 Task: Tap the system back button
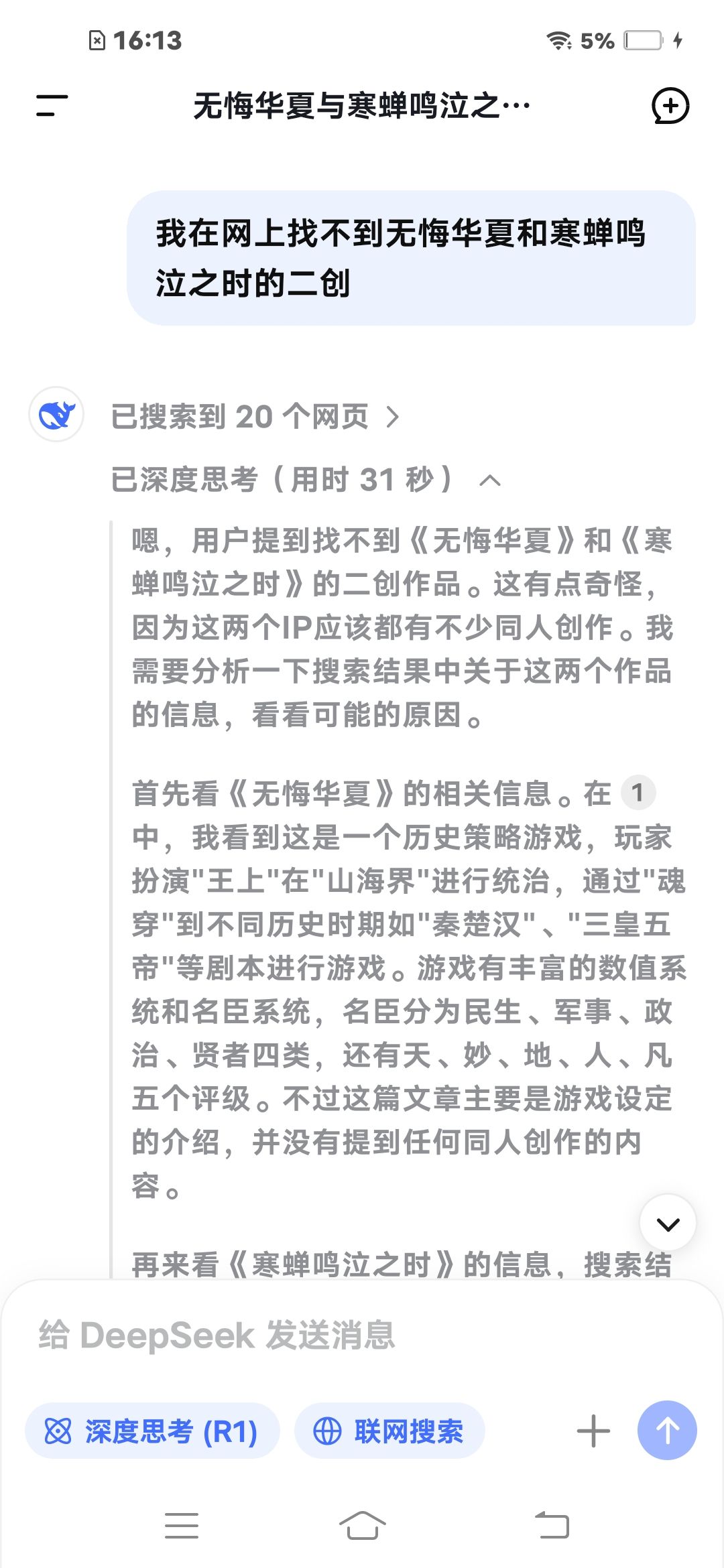tap(552, 1526)
